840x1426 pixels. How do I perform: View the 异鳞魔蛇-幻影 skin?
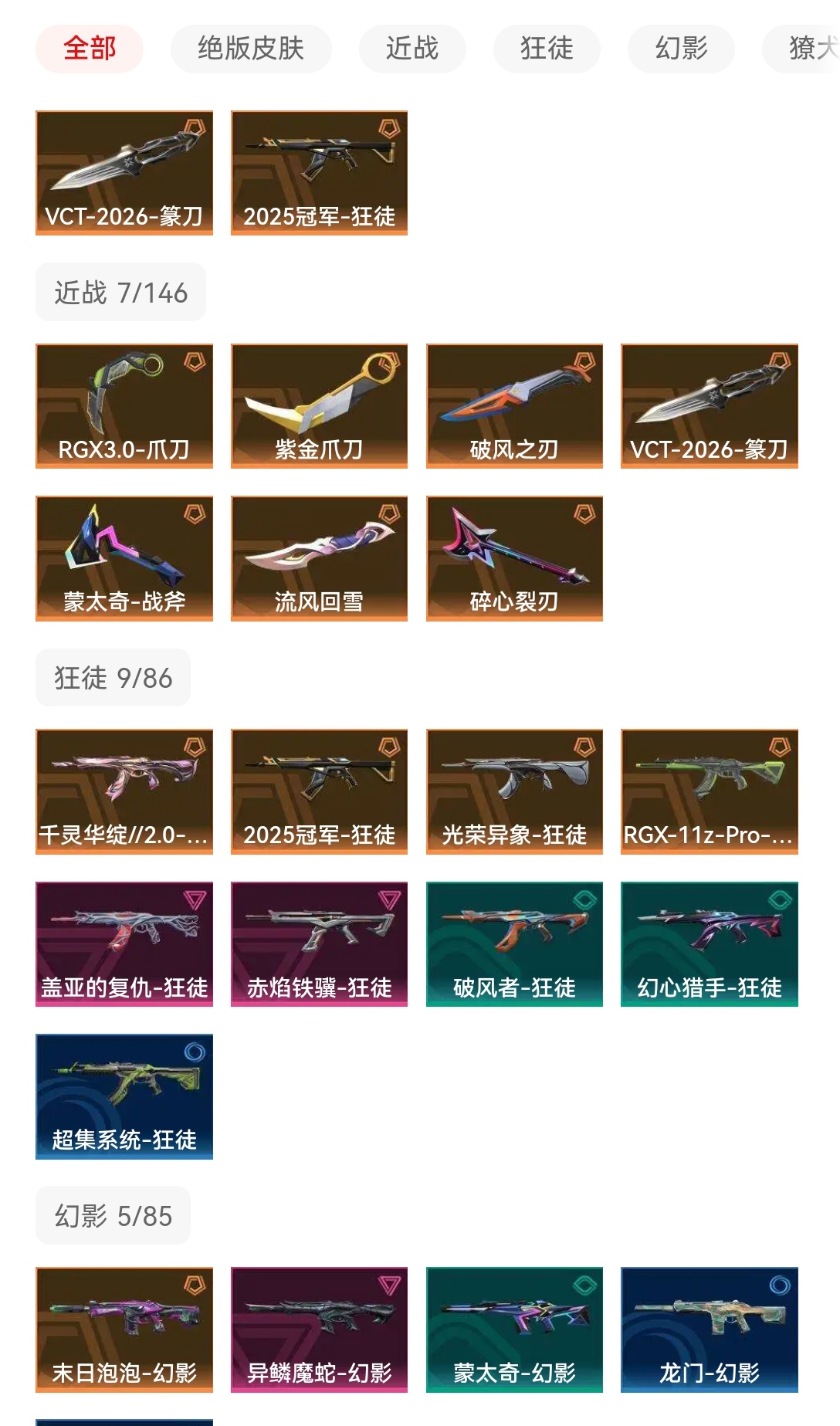(x=319, y=1329)
